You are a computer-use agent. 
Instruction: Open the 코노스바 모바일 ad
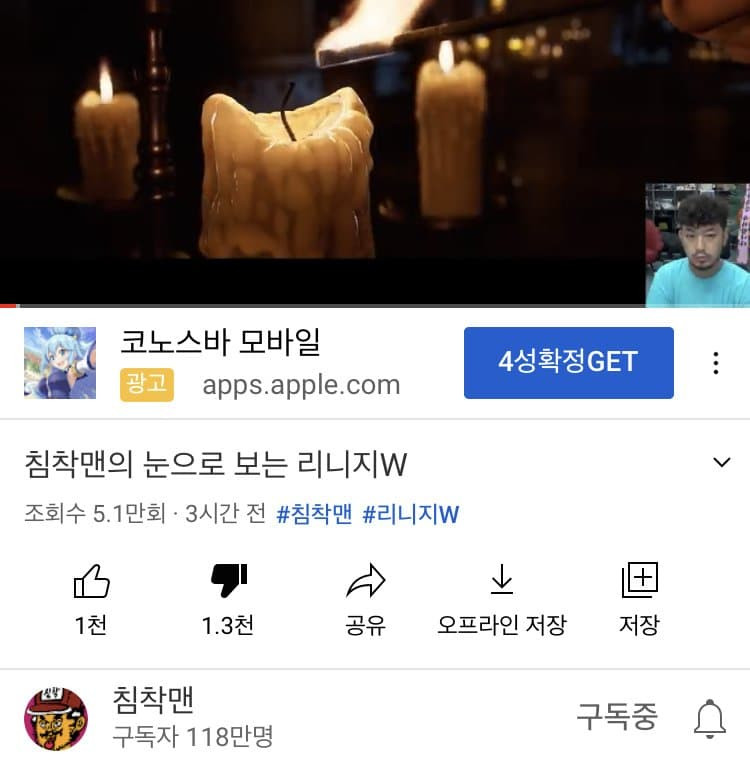[x=220, y=343]
